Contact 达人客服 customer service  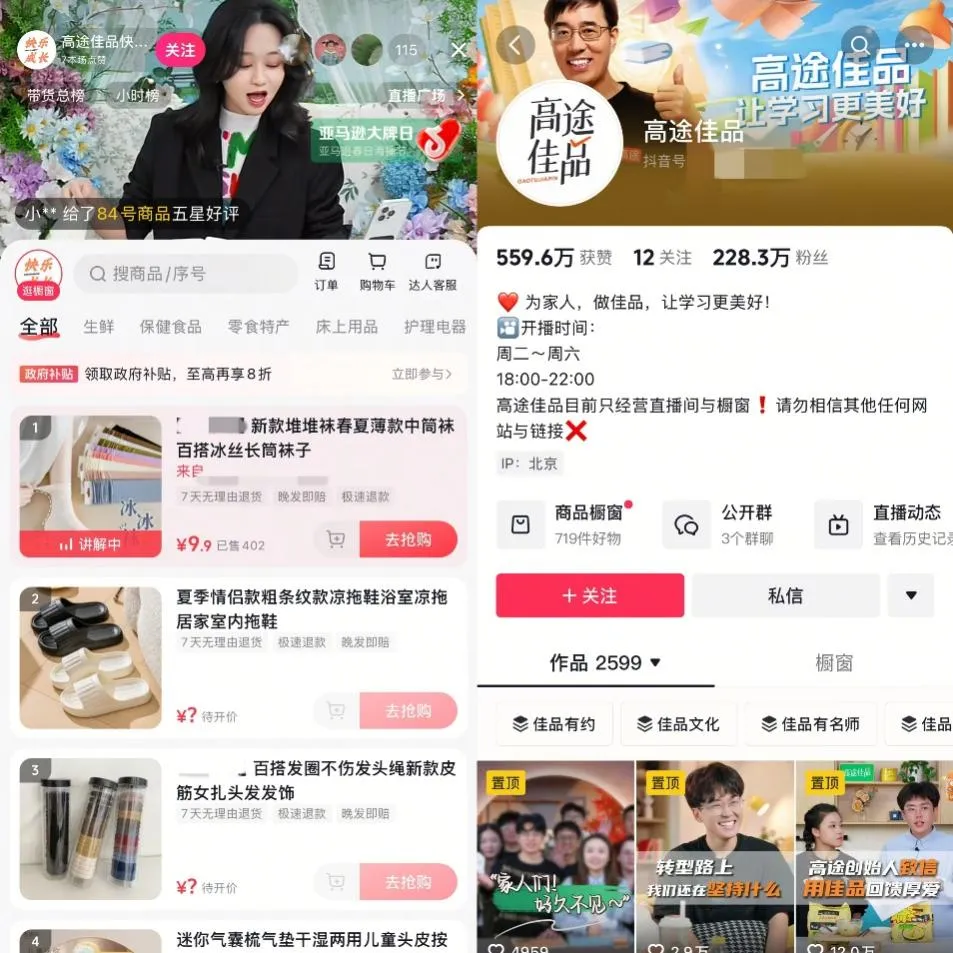tap(432, 271)
